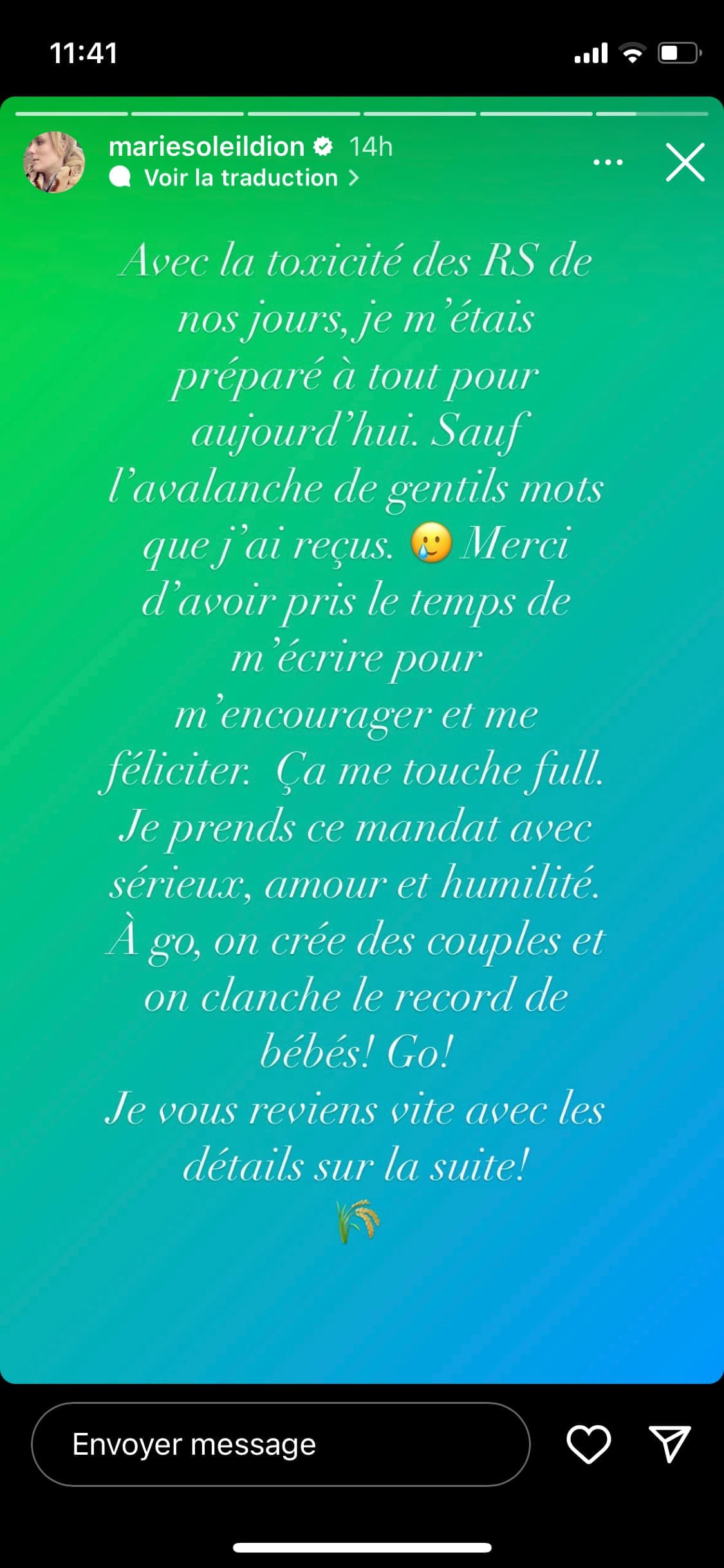724x1568 pixels.
Task: Share the story with the paper plane
Action: click(669, 1444)
